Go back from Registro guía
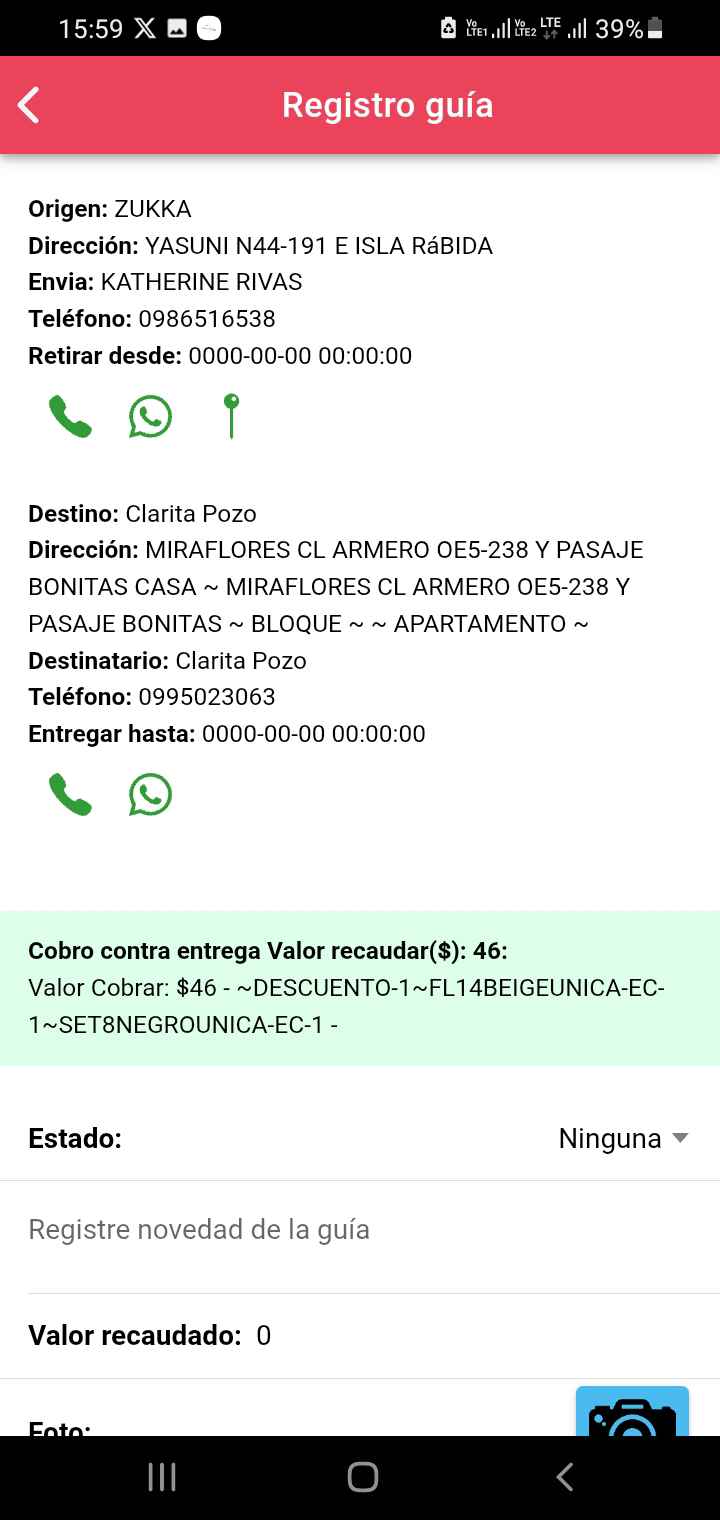The image size is (720, 1520). [x=29, y=105]
